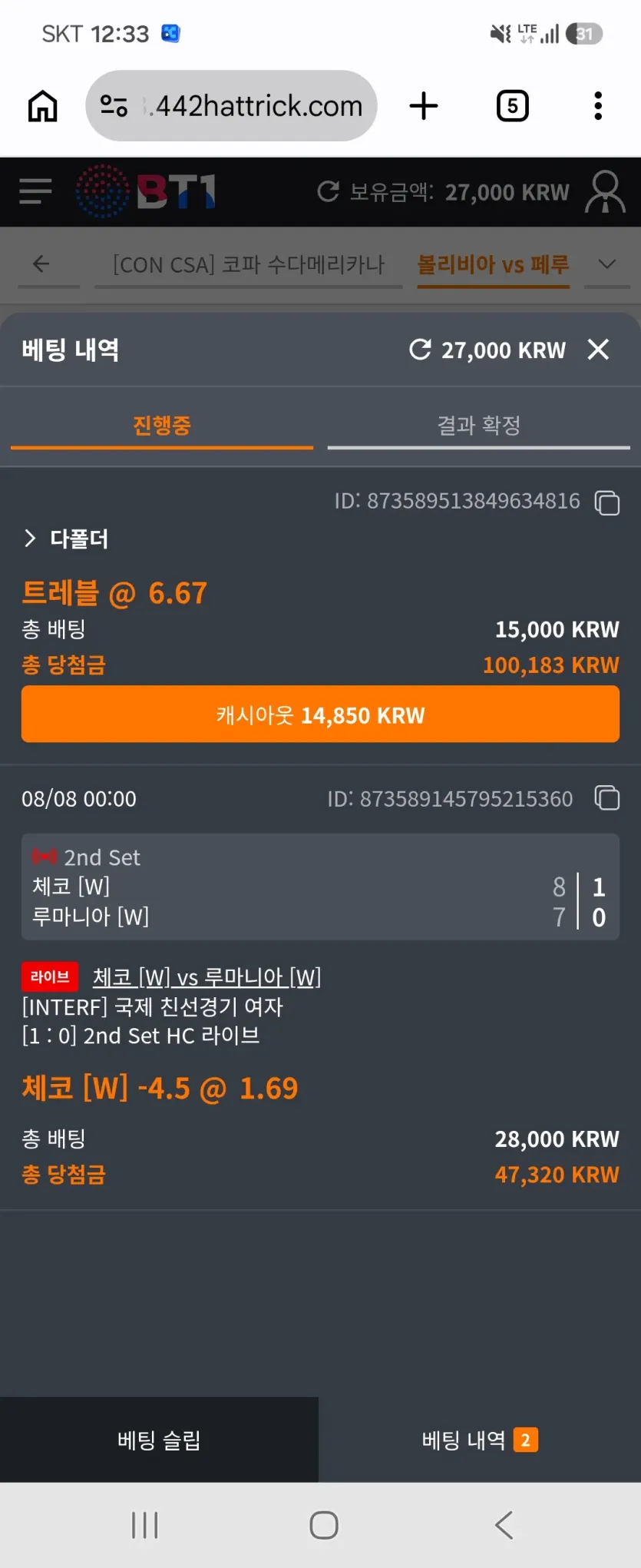Close the 베팅 내역 panel

[598, 350]
